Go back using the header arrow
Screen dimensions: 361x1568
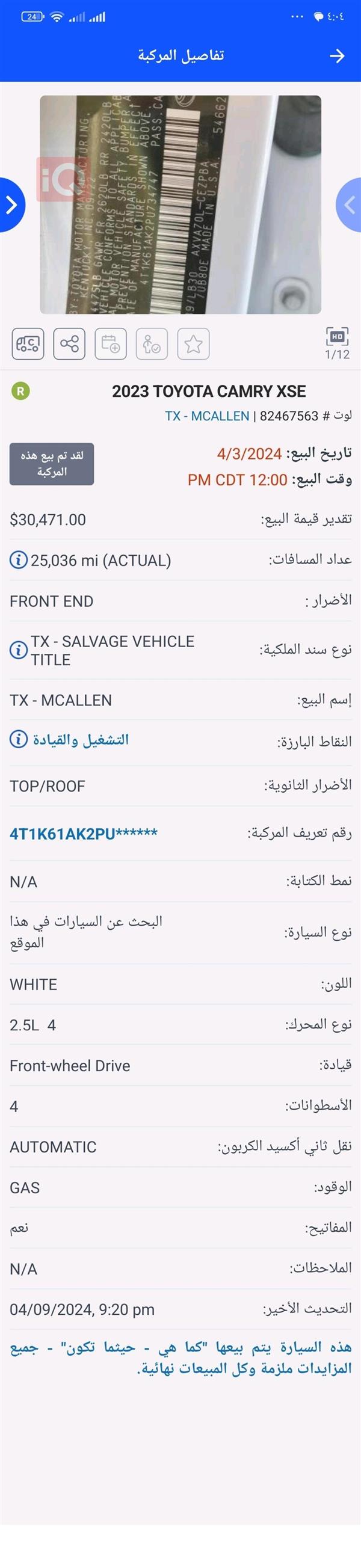pyautogui.click(x=337, y=56)
